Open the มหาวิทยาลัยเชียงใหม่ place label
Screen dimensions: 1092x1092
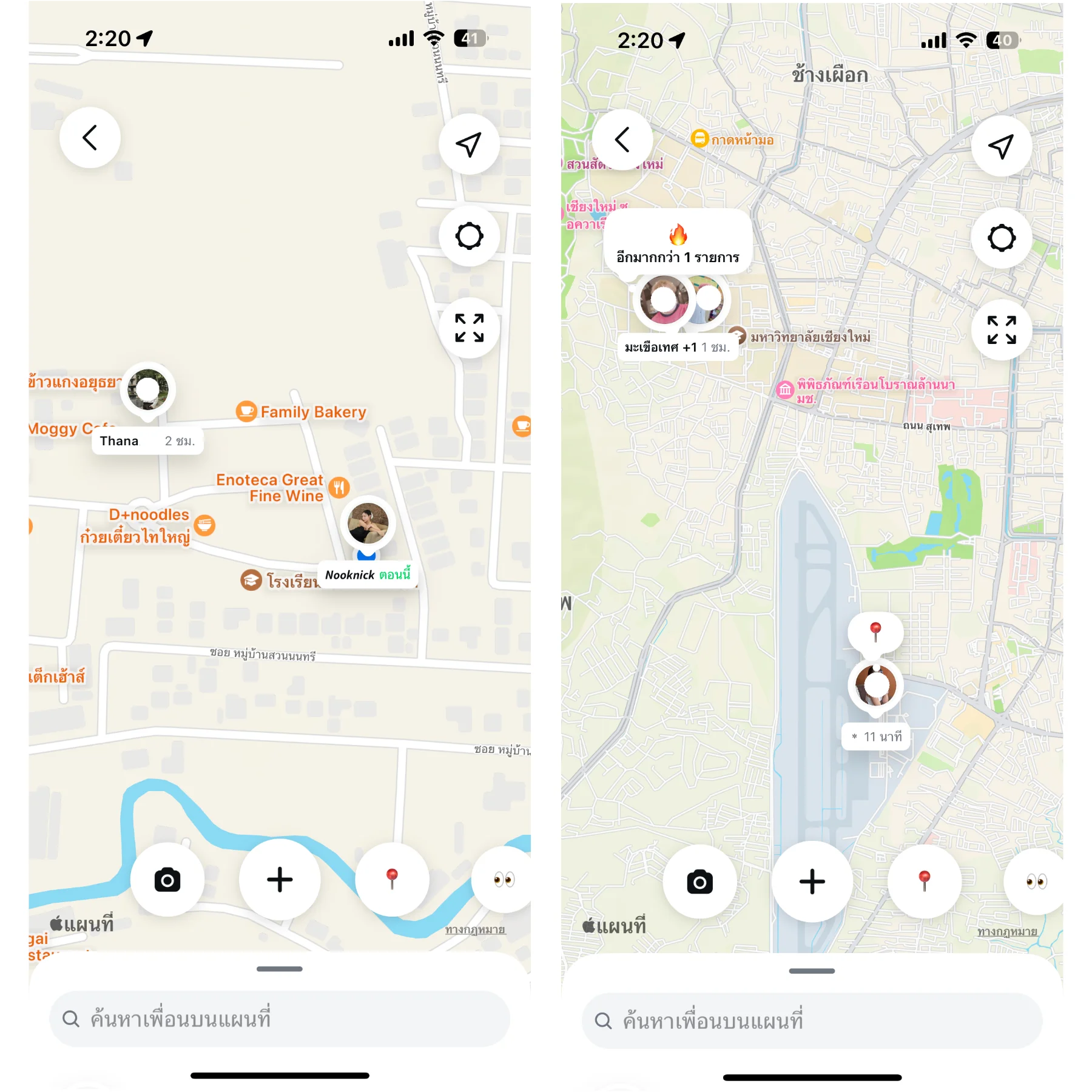click(x=810, y=337)
